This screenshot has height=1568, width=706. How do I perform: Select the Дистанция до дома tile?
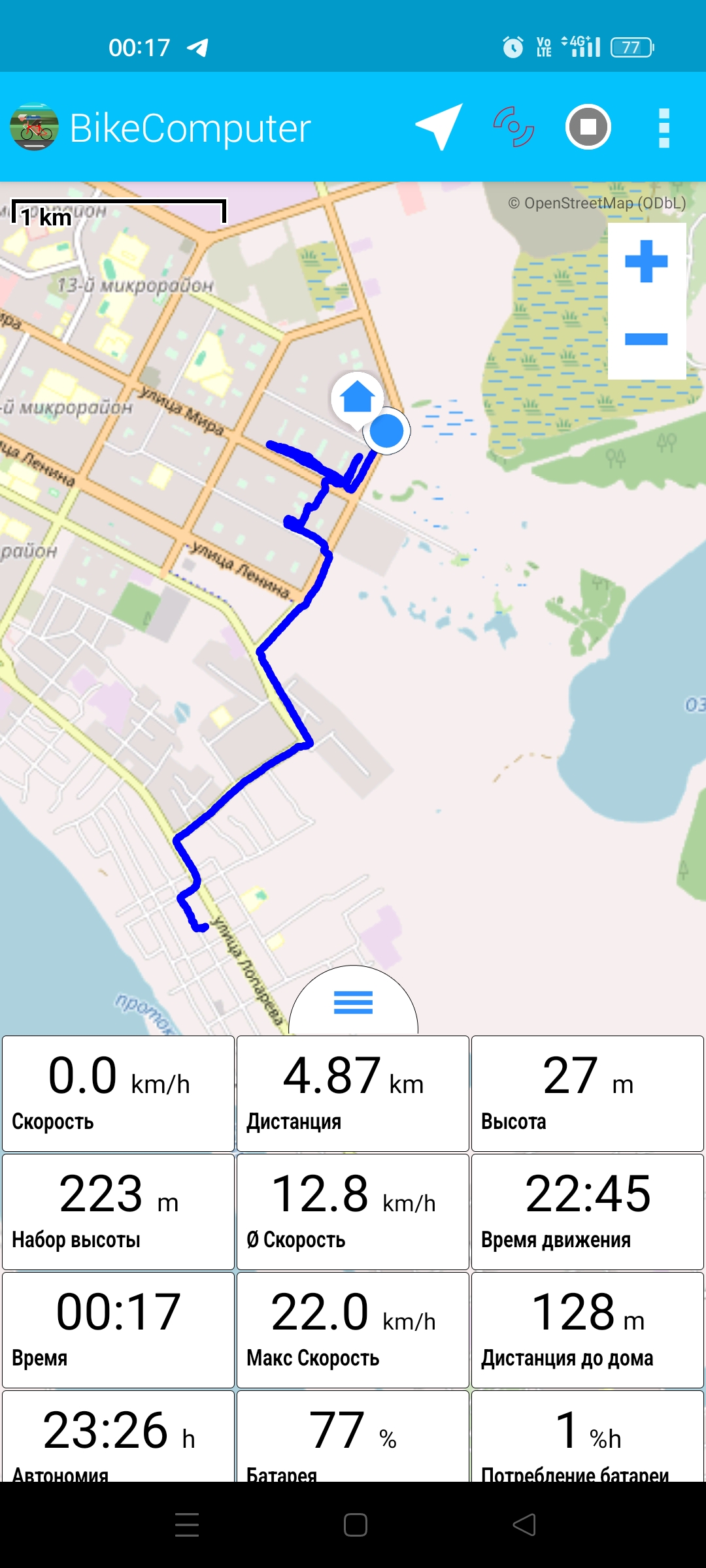[588, 1330]
